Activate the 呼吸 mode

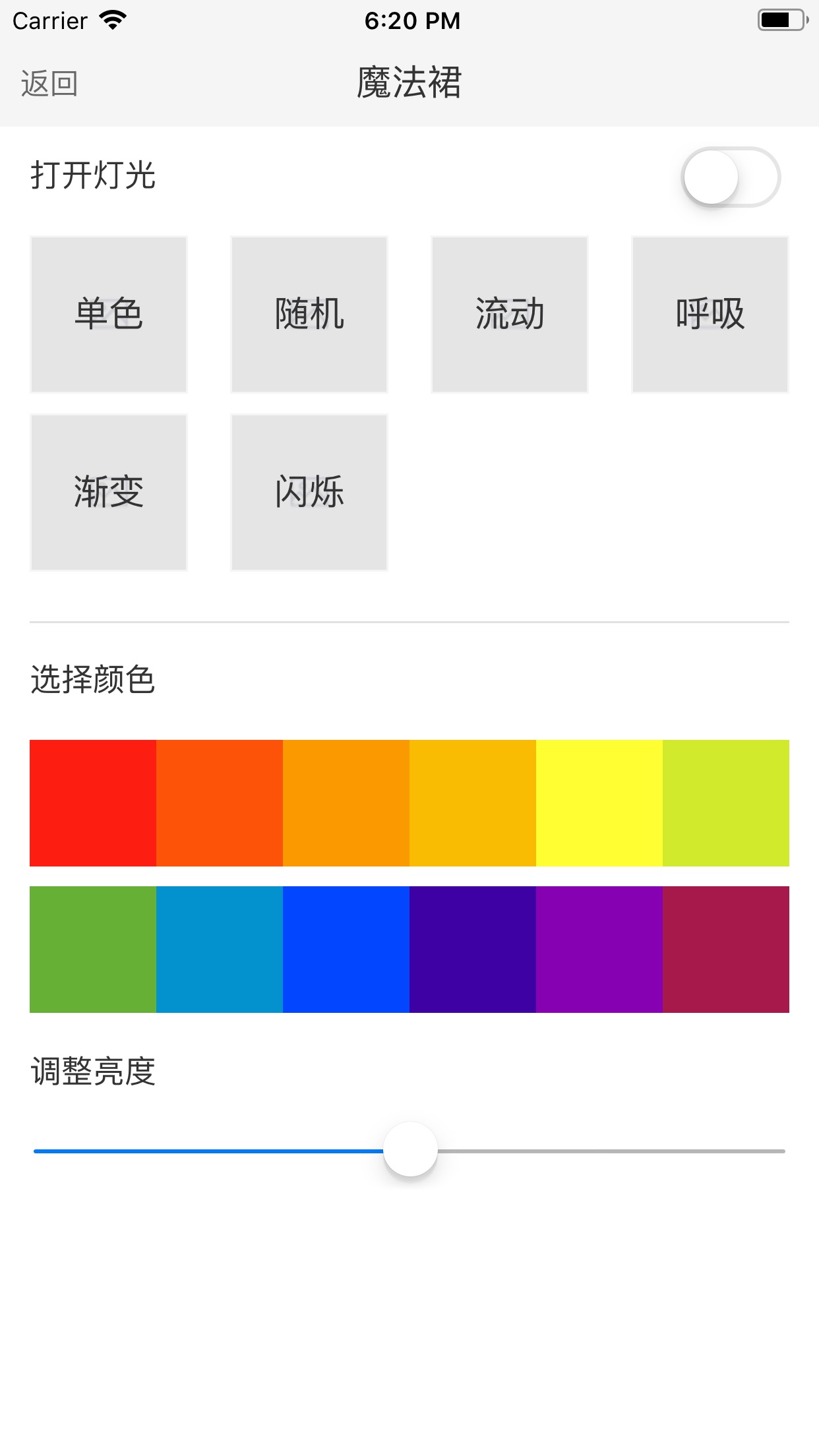tap(710, 315)
